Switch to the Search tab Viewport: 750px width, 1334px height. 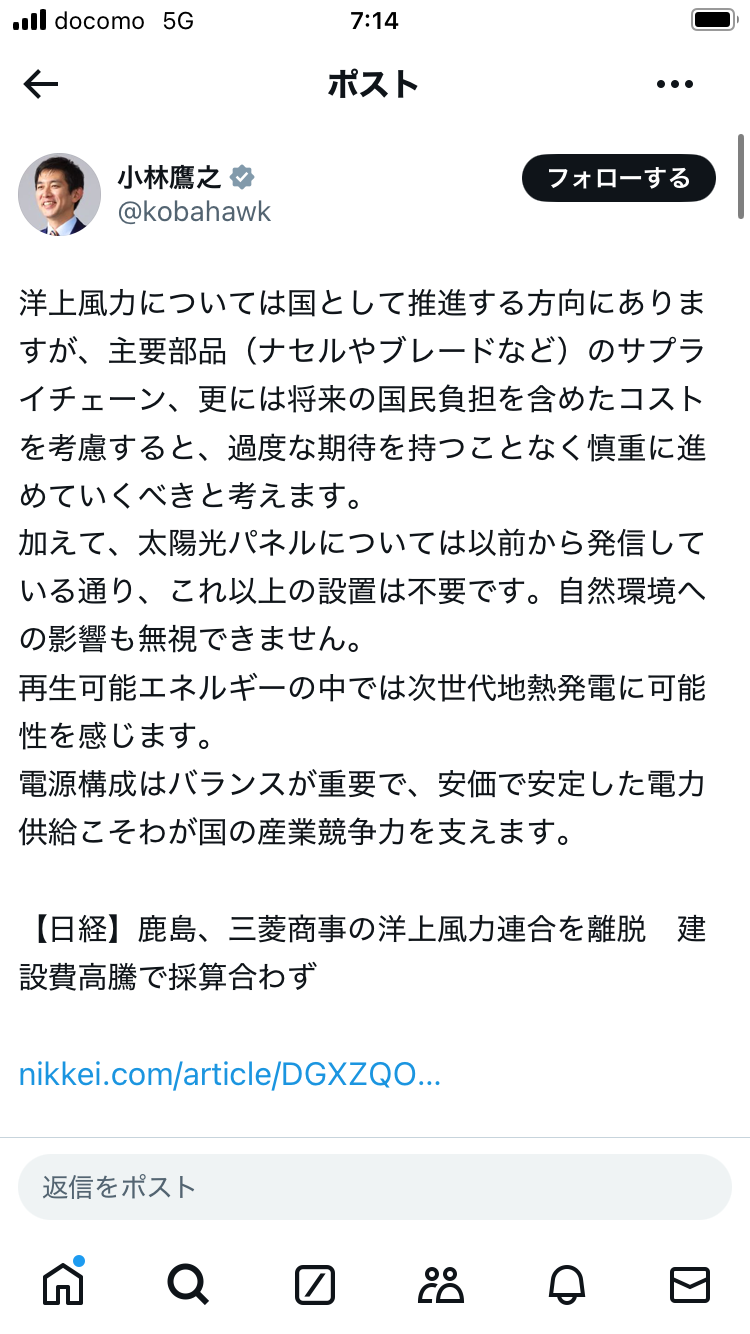[x=188, y=1284]
